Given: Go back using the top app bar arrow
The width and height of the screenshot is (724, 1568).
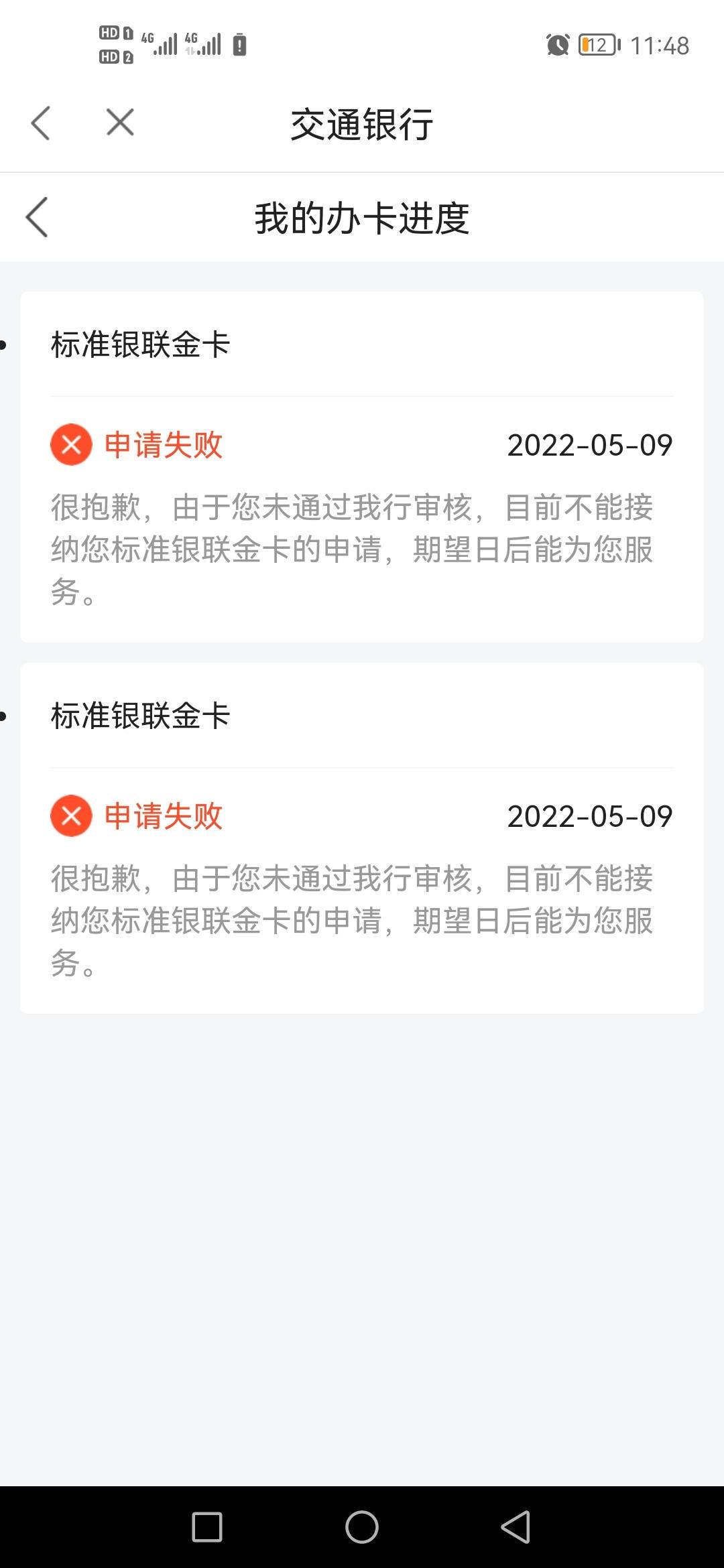Looking at the screenshot, I should point(41,123).
